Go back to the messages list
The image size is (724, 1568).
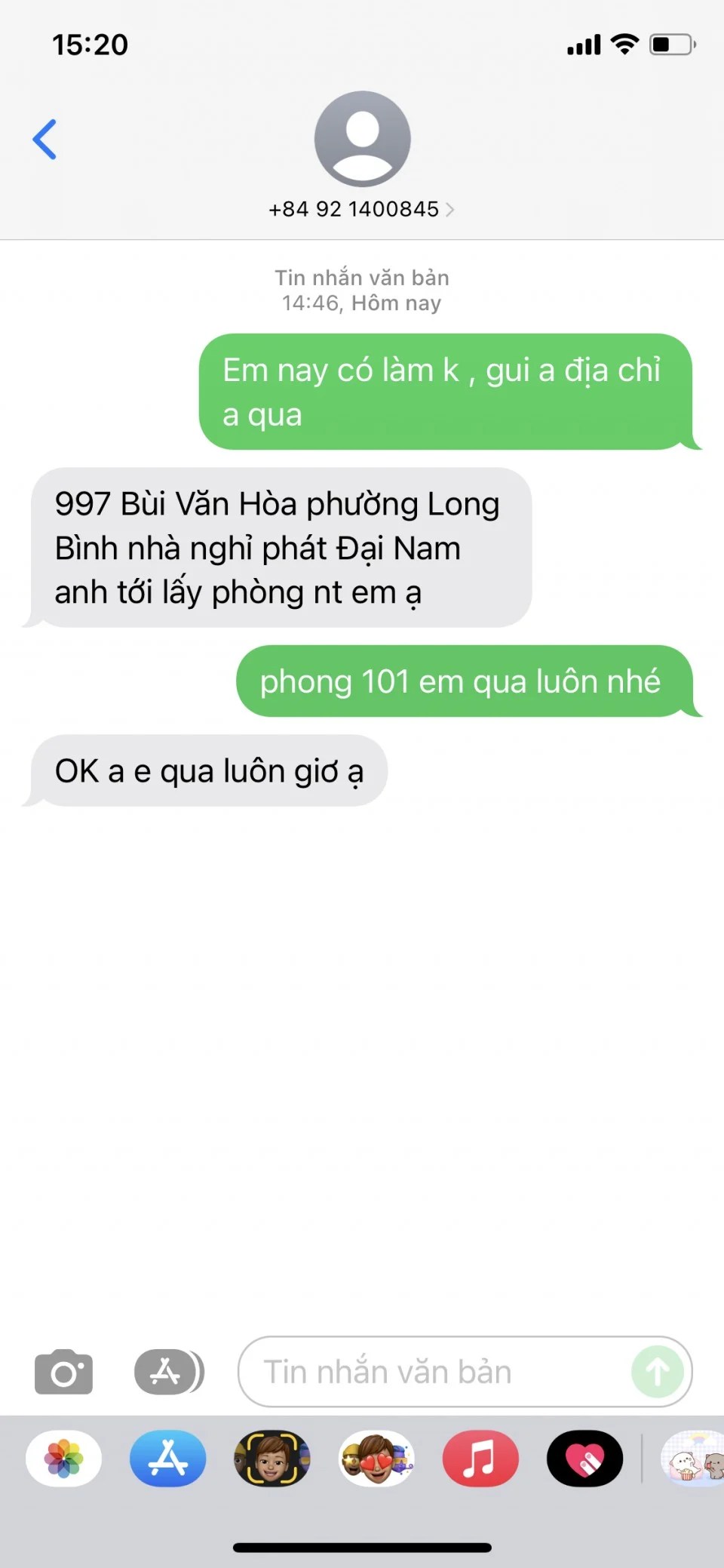click(45, 140)
